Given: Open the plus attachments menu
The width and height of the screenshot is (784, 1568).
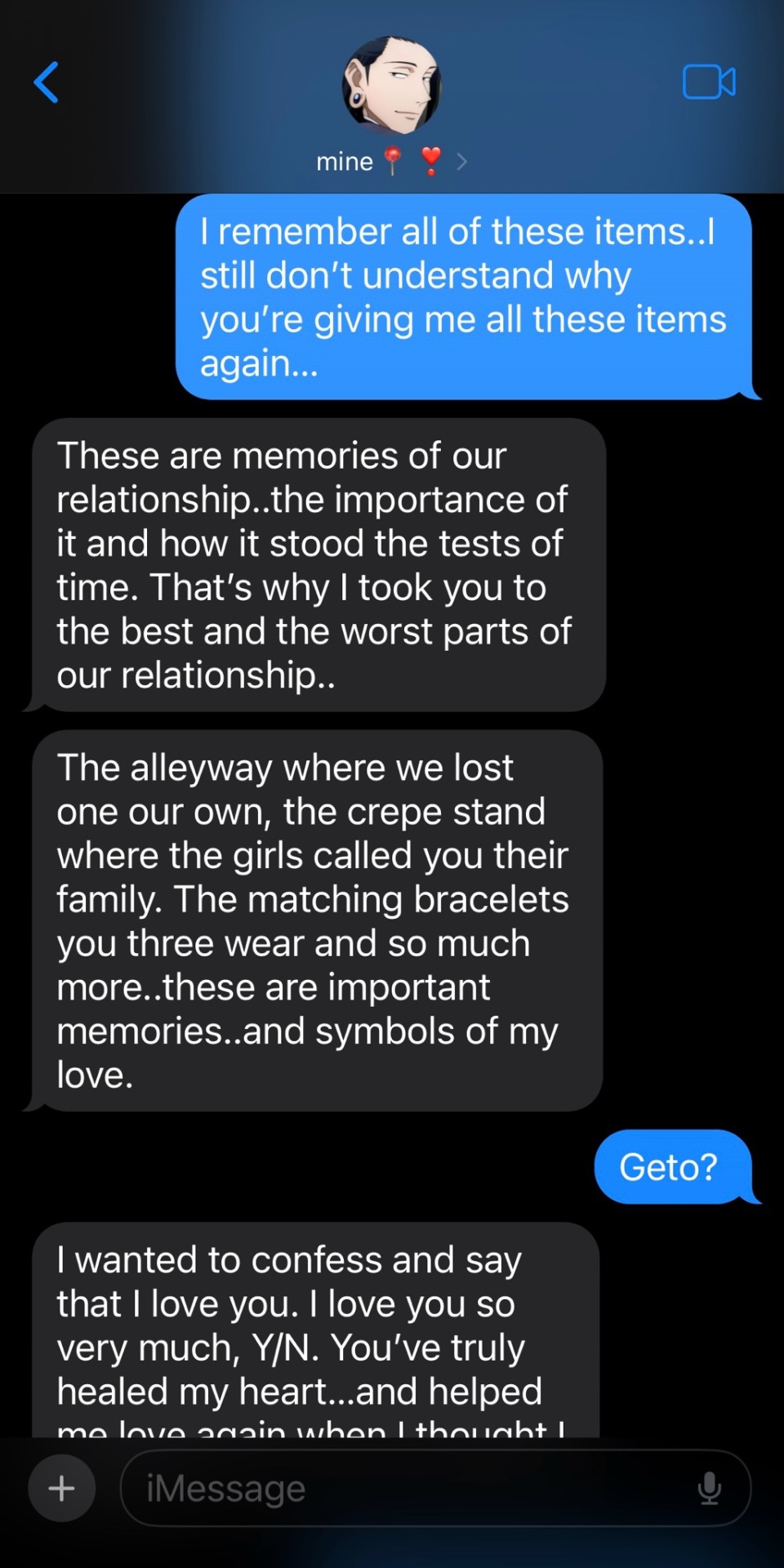Looking at the screenshot, I should [x=62, y=1488].
